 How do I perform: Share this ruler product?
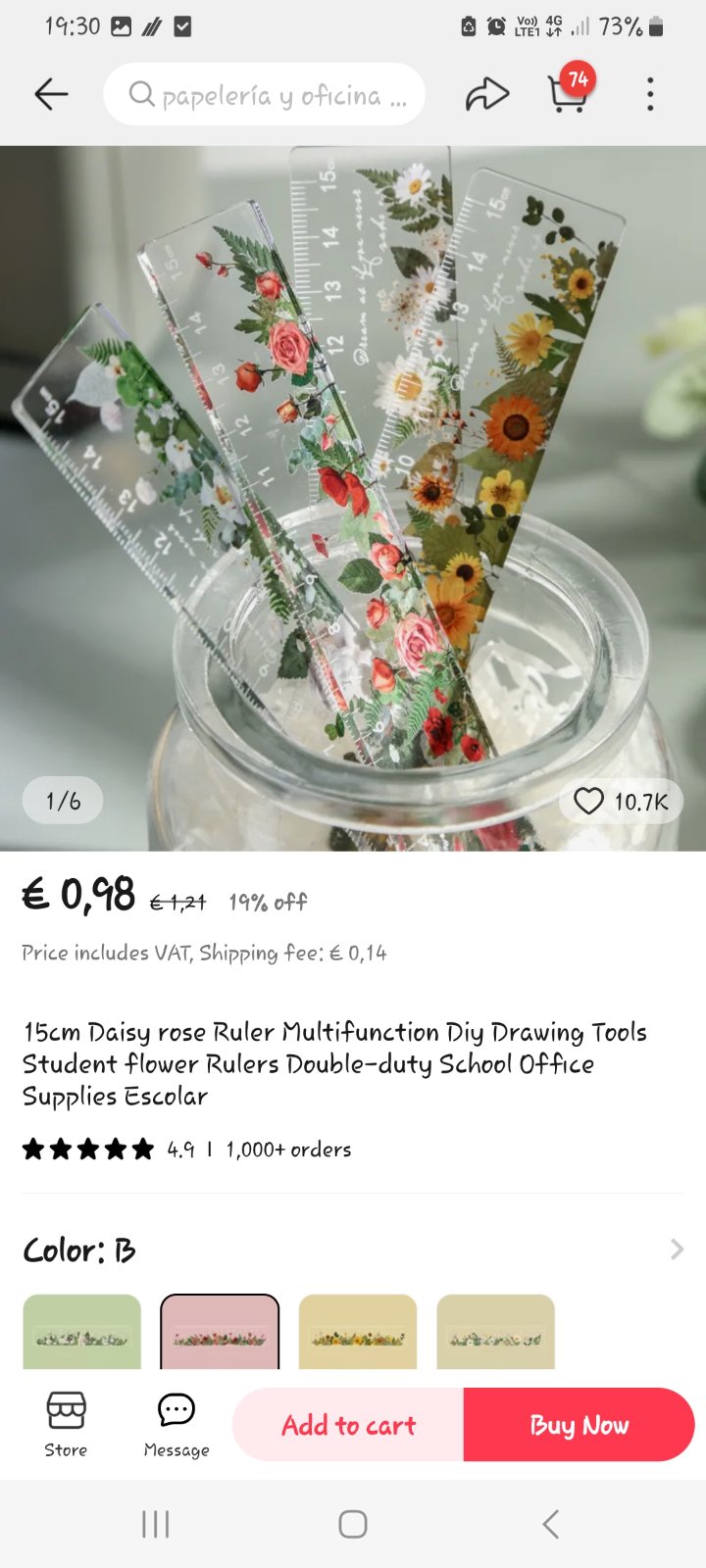pos(486,94)
